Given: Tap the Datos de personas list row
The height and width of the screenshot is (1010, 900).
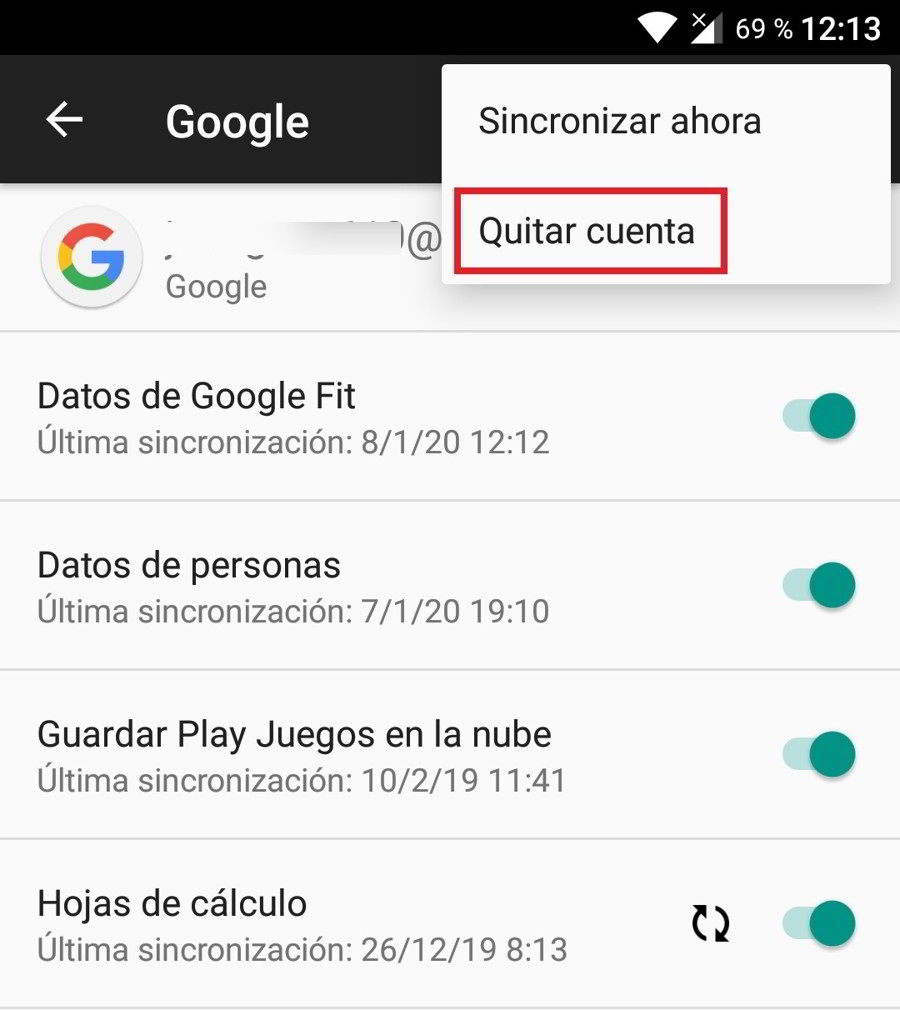Looking at the screenshot, I should click(300, 585).
